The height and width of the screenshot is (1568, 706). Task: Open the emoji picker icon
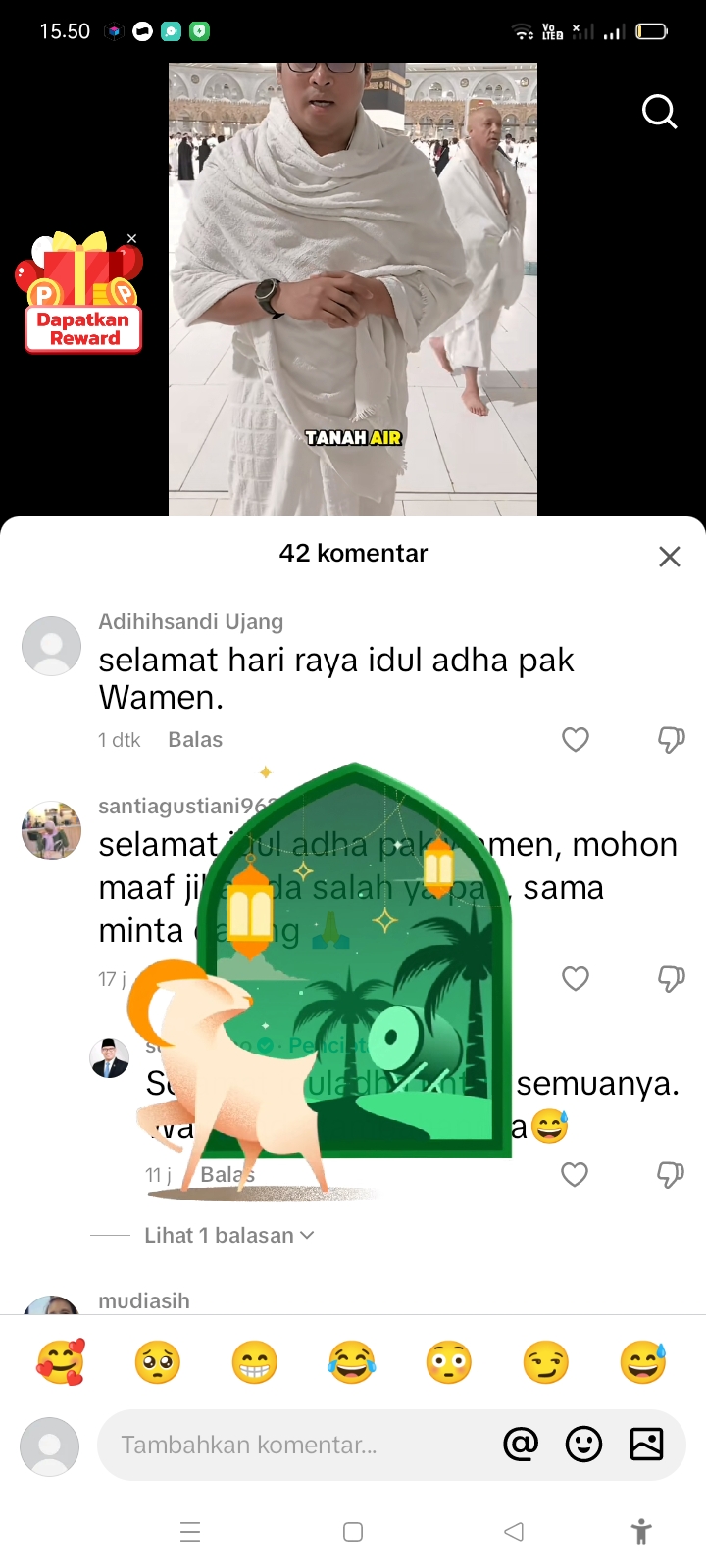pos(583,1444)
